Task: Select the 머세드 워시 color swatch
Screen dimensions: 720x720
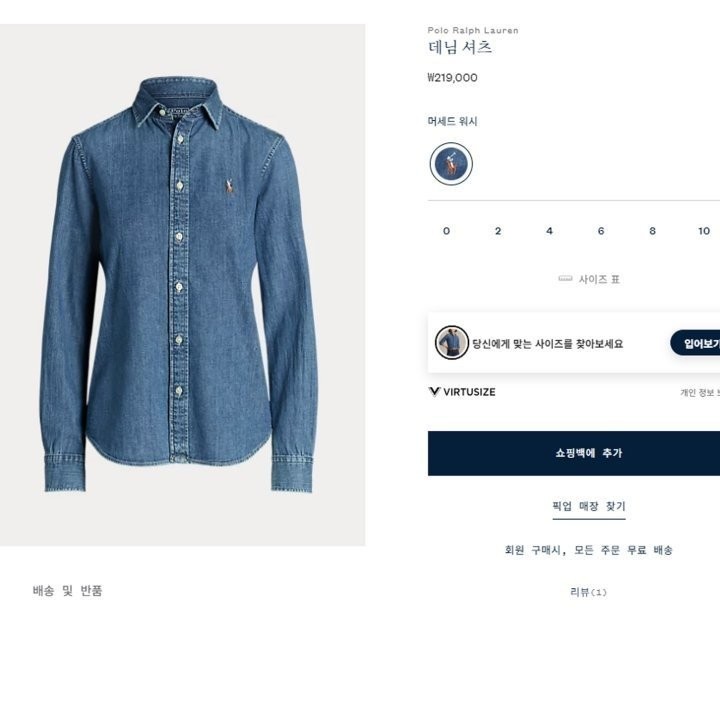Action: click(451, 164)
